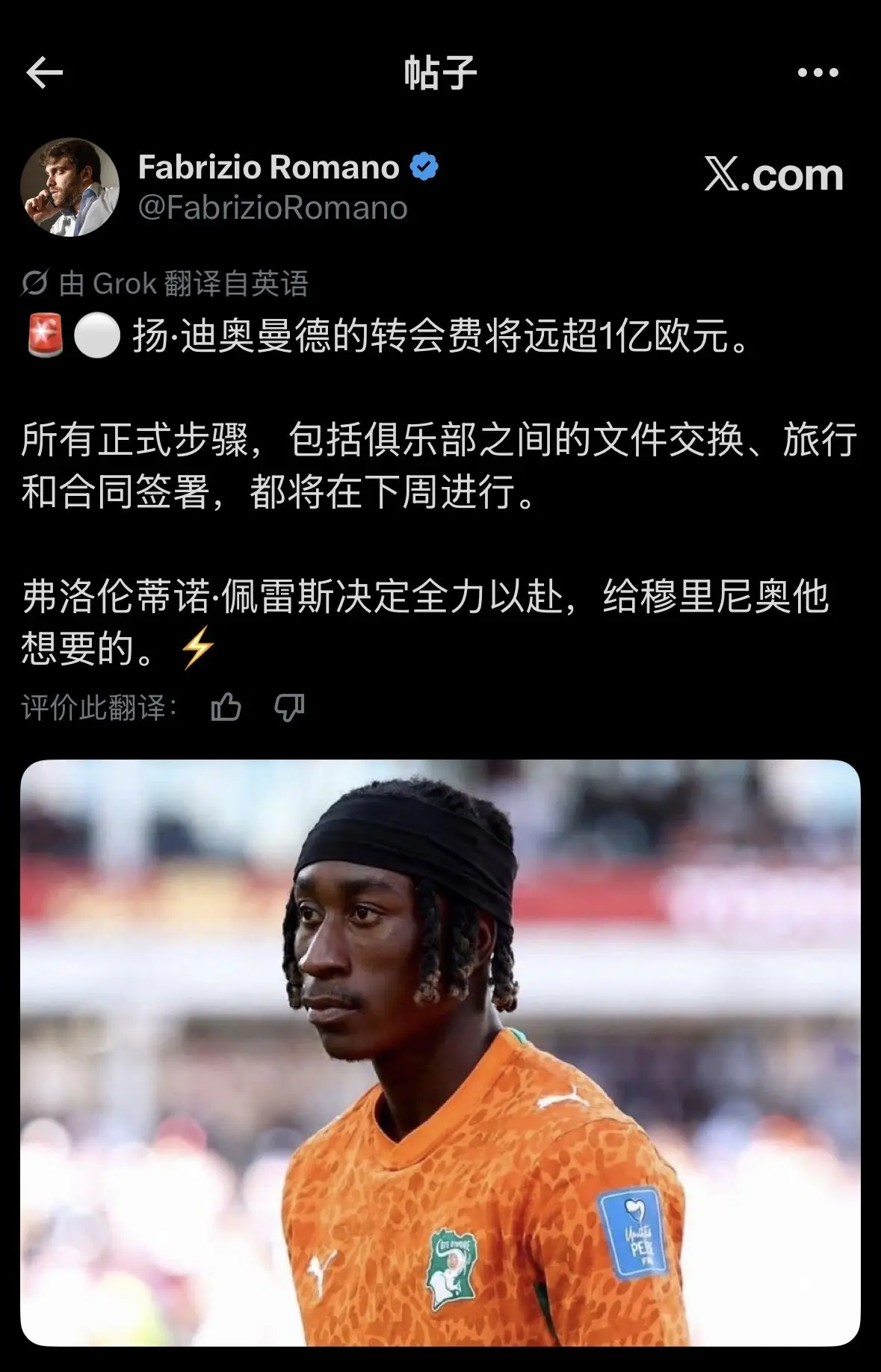Rate the translation with thumbs down

[x=289, y=707]
